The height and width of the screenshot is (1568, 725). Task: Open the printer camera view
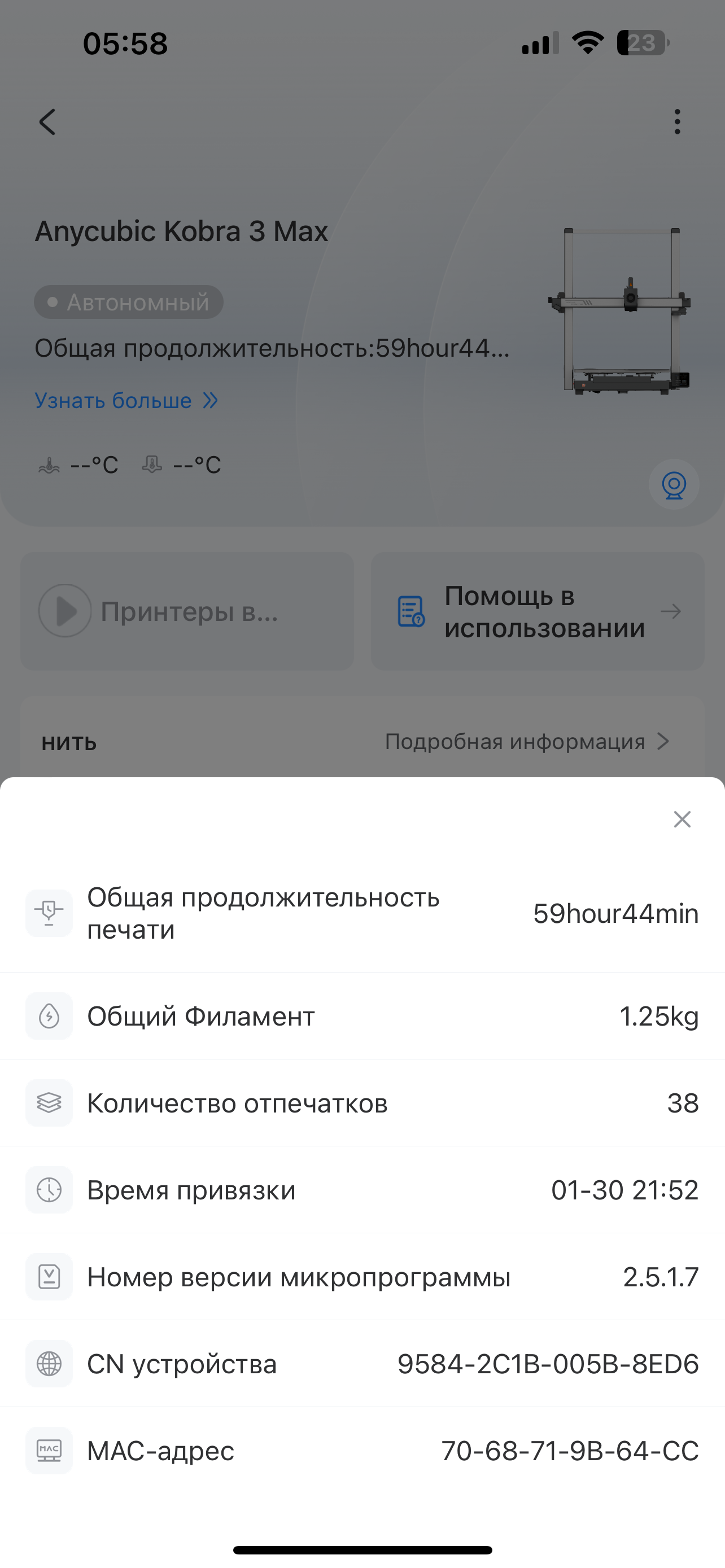[x=673, y=485]
